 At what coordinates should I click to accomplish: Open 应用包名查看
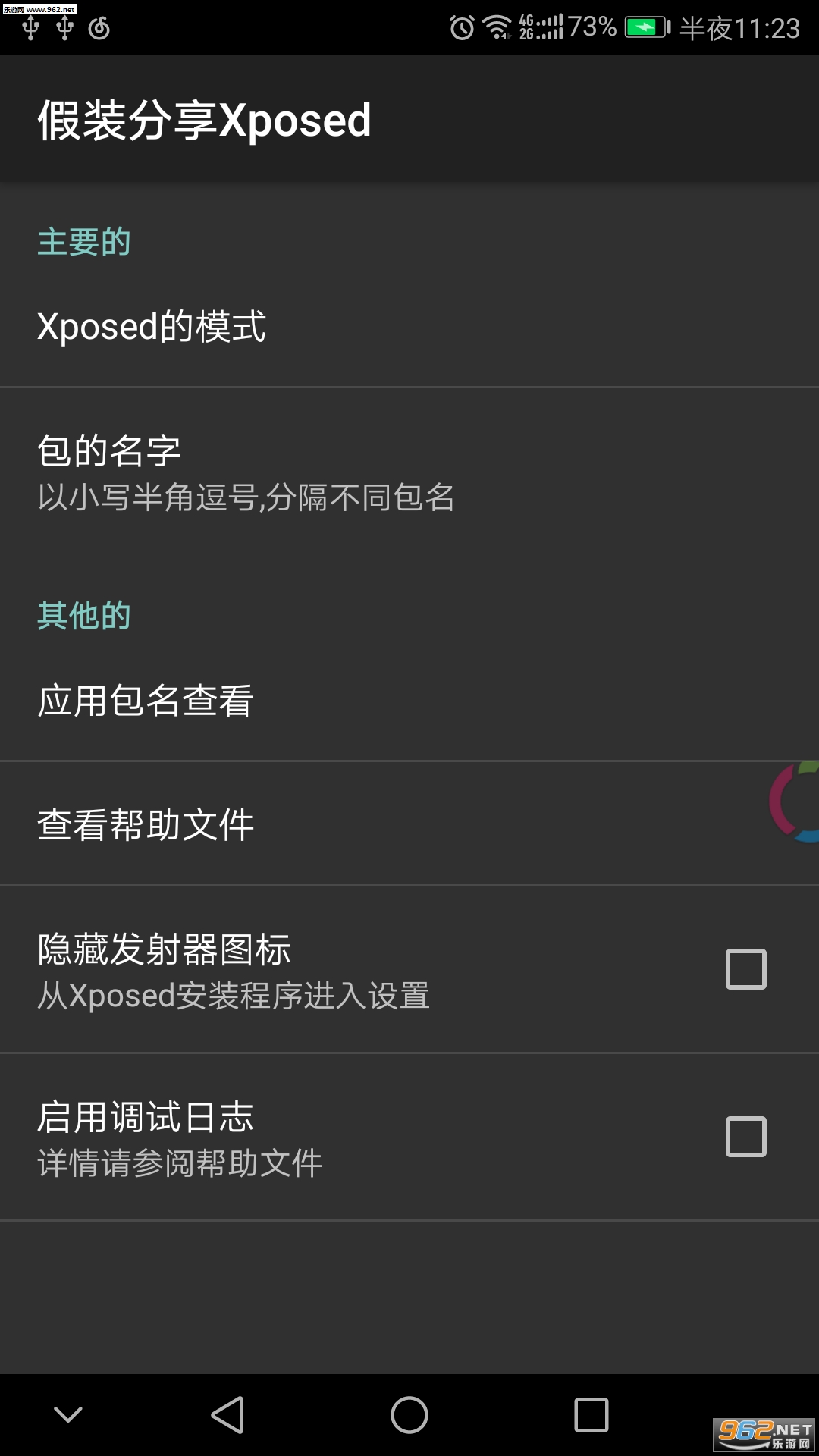click(x=409, y=700)
